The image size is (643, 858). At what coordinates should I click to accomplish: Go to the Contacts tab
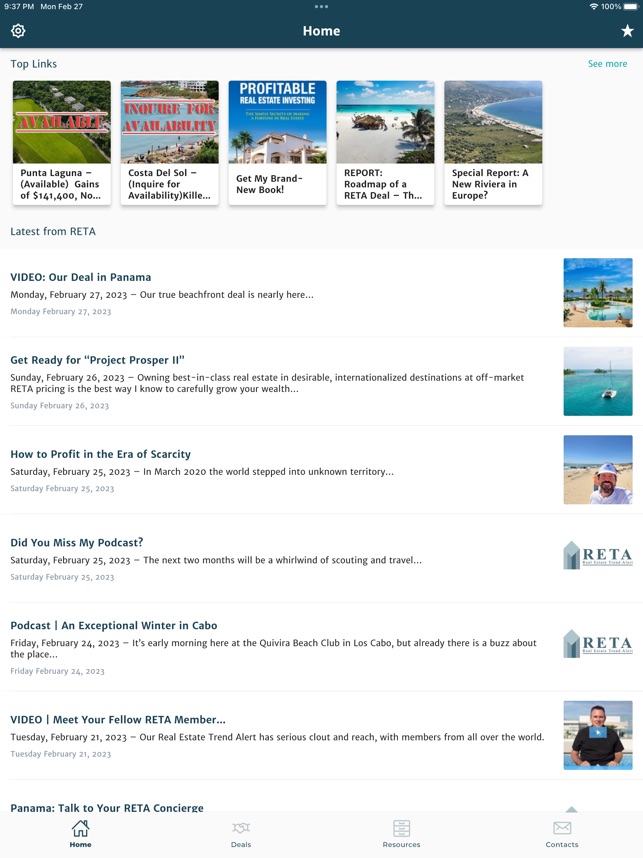click(x=562, y=834)
